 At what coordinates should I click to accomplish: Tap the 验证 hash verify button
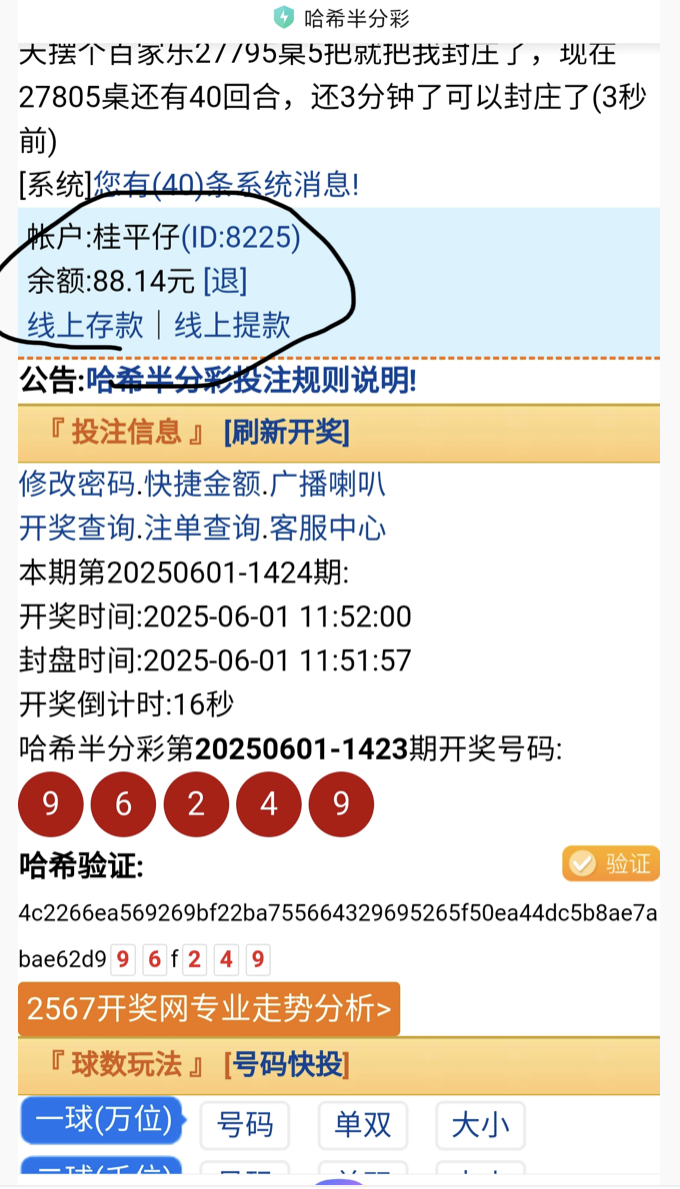coord(611,863)
